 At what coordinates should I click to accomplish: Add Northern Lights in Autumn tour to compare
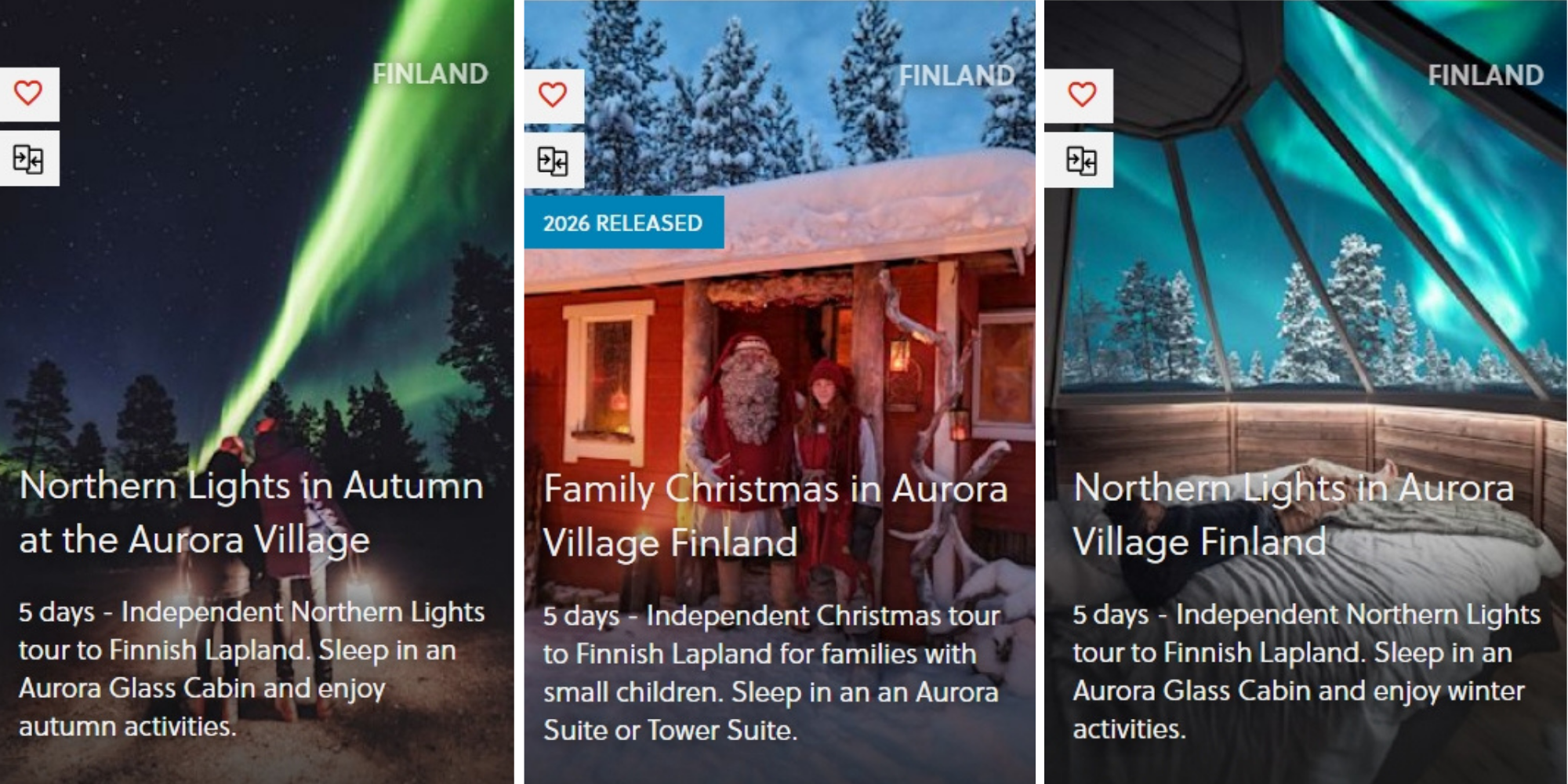click(28, 159)
